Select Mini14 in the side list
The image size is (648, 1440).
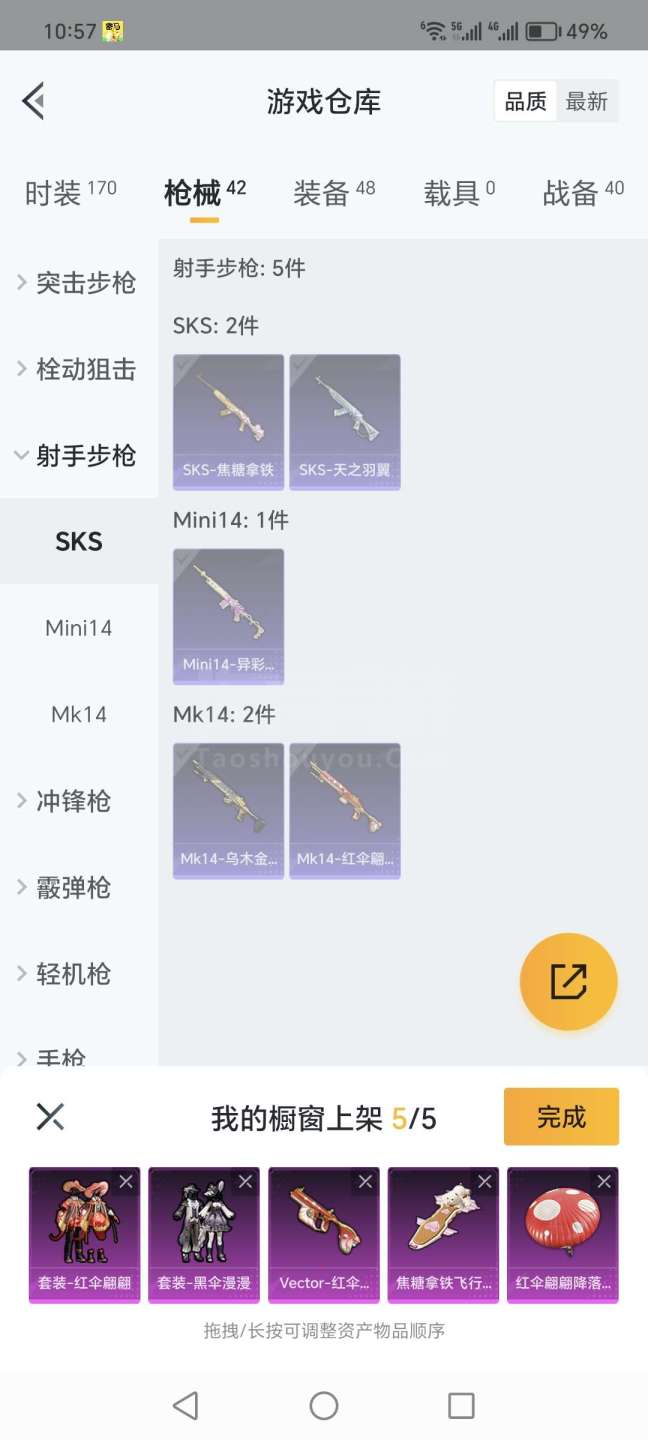click(x=79, y=628)
